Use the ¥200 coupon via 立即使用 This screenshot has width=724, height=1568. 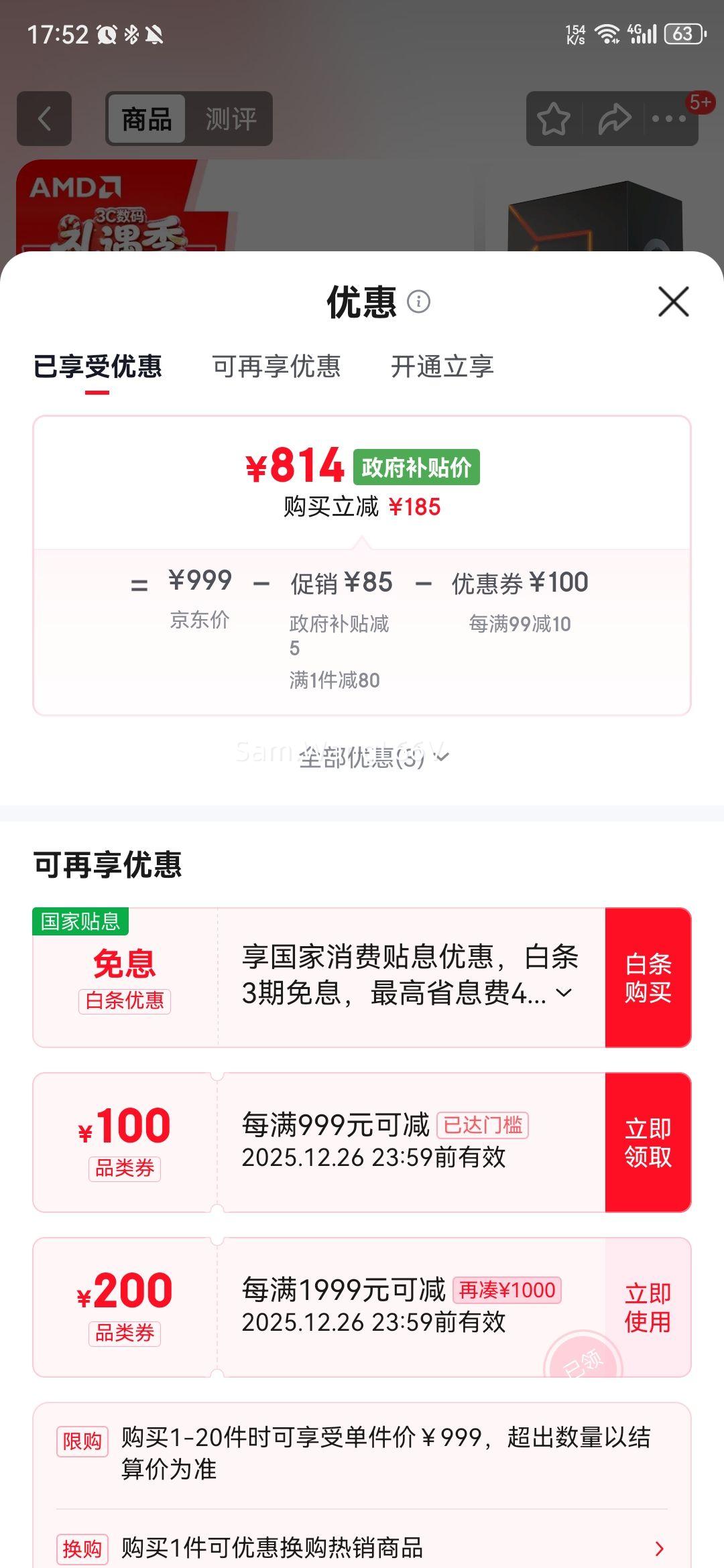click(x=647, y=1308)
